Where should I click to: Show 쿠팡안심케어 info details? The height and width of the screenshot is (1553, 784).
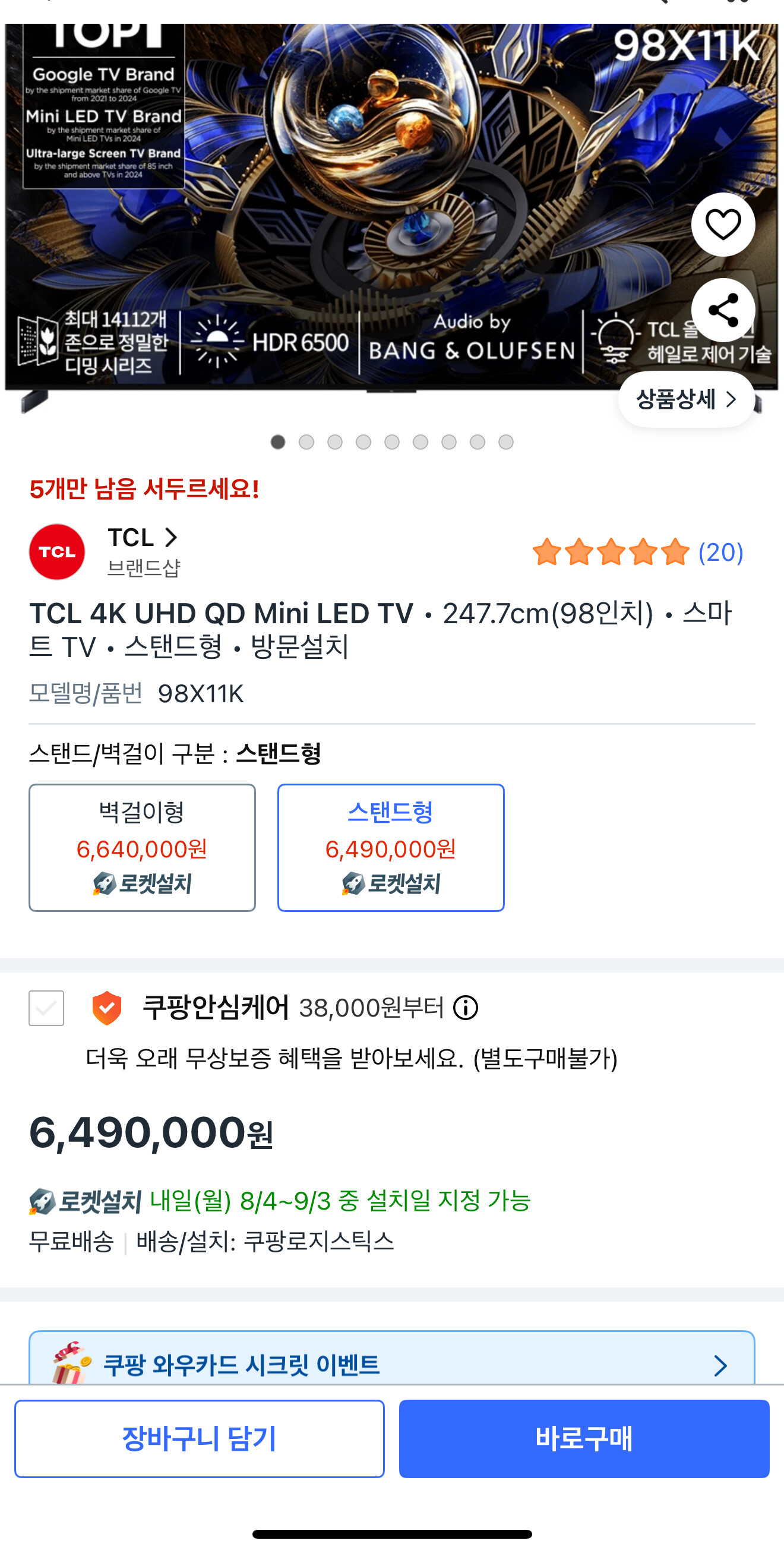(465, 1008)
